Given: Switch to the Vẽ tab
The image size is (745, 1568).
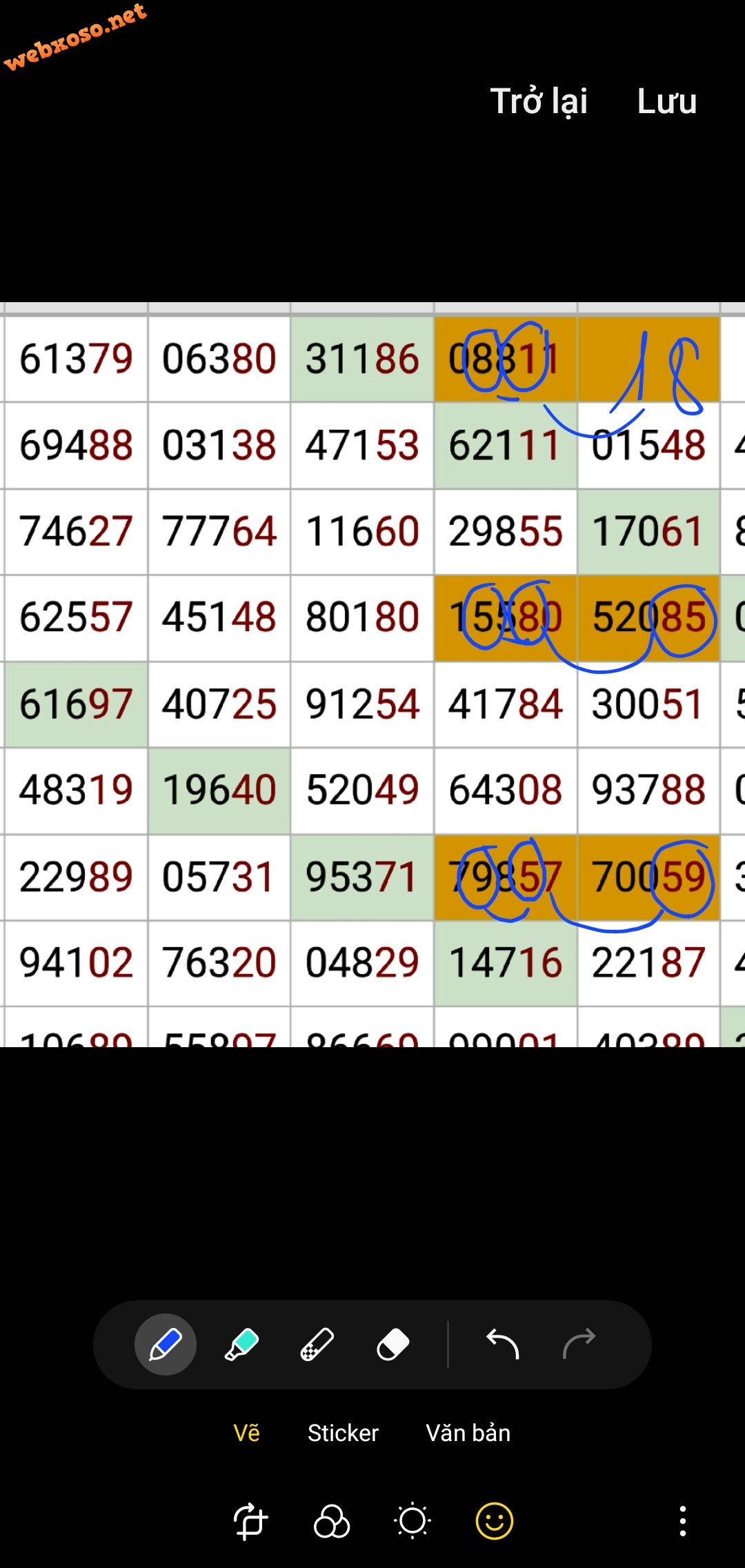Looking at the screenshot, I should pos(247,1433).
